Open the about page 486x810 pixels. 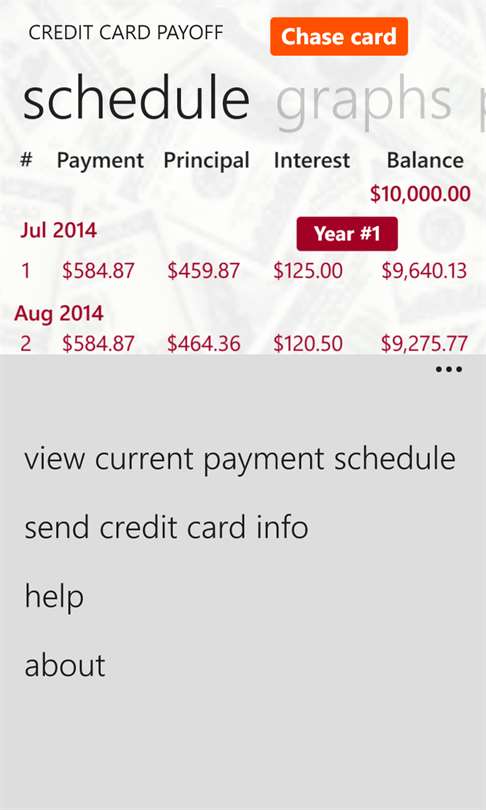click(x=65, y=665)
